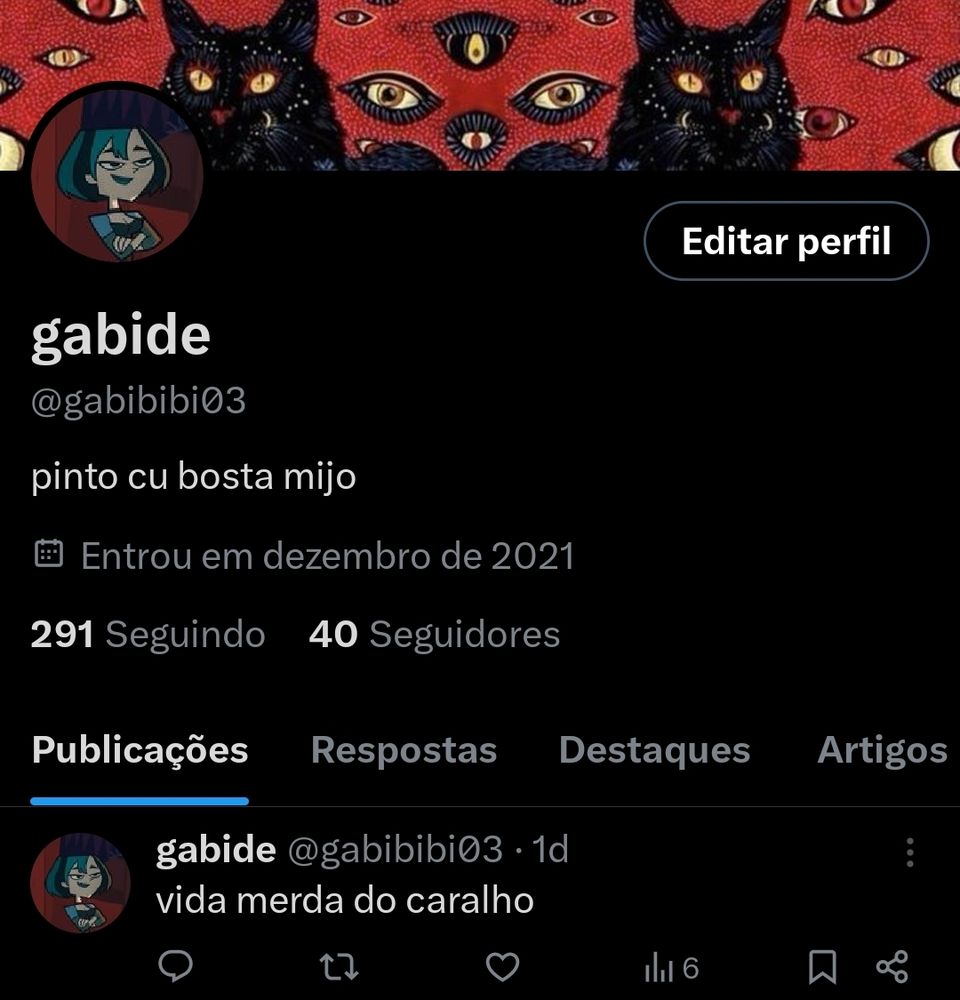Switch to the Respostas tab
The height and width of the screenshot is (1000, 960).
coord(403,750)
